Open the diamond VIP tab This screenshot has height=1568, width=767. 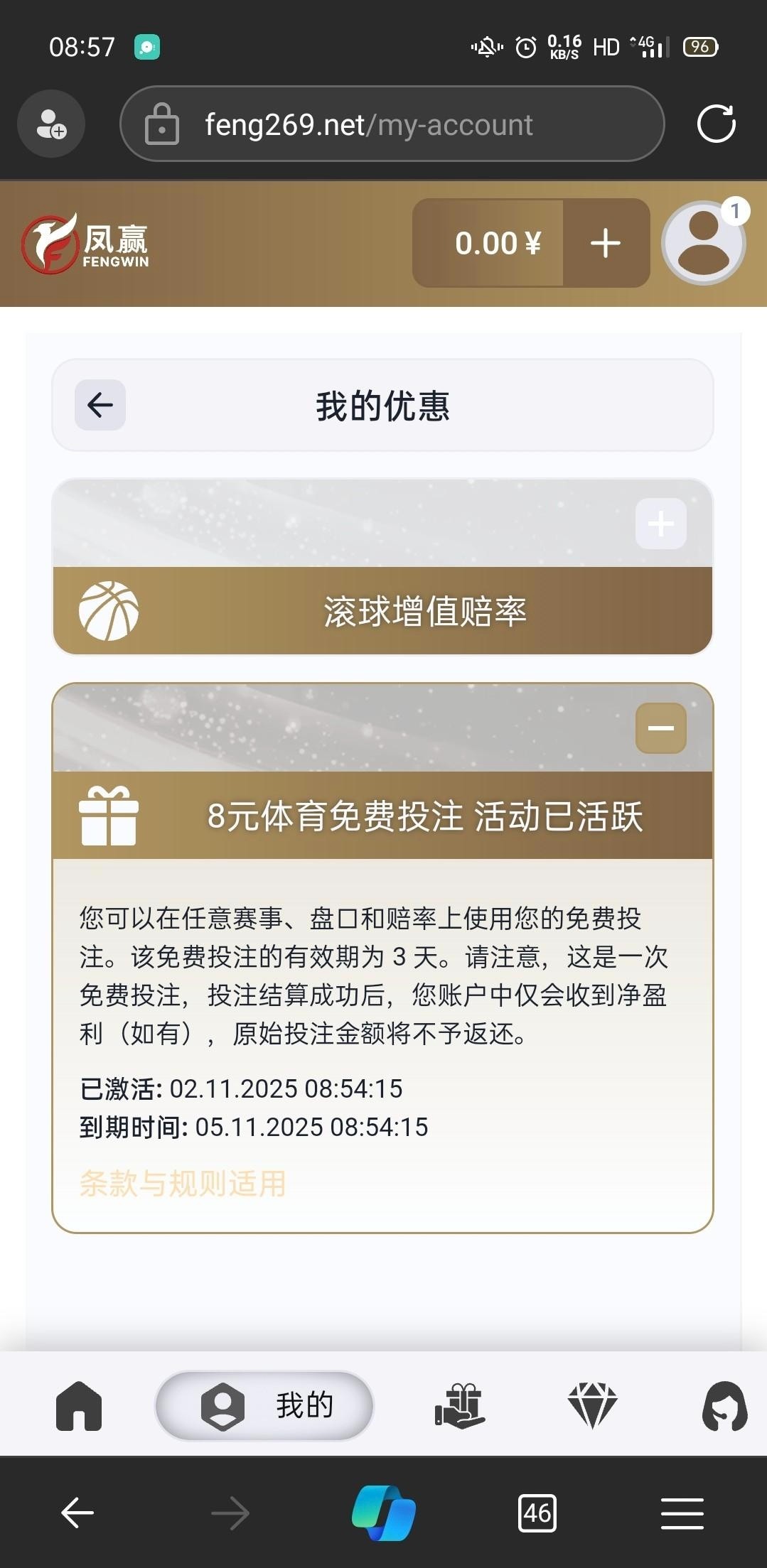[592, 1405]
